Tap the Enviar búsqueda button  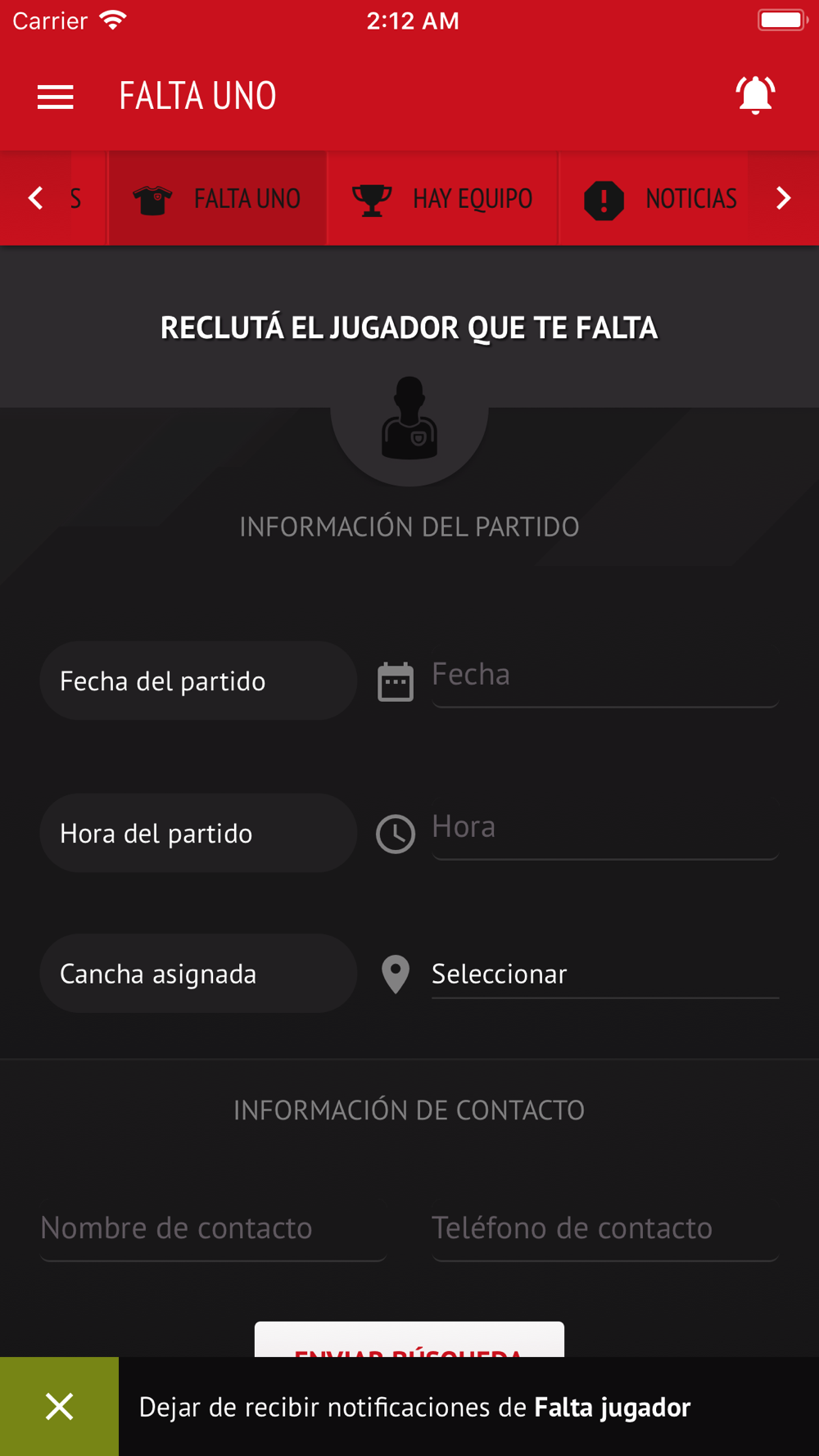pyautogui.click(x=409, y=1340)
